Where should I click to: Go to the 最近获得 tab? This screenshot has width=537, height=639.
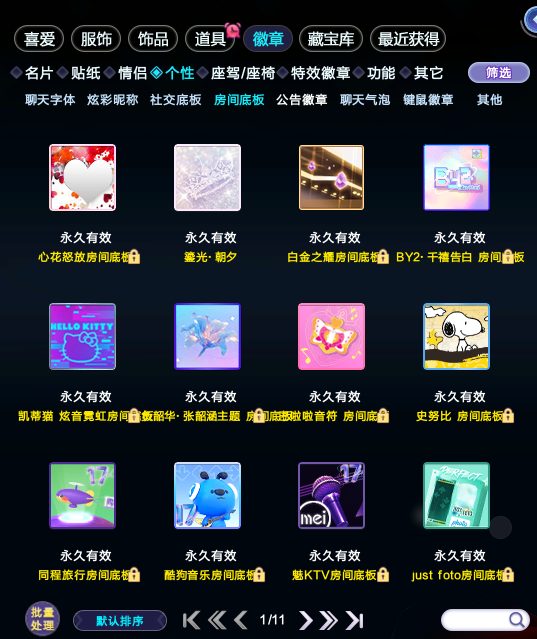[x=408, y=39]
